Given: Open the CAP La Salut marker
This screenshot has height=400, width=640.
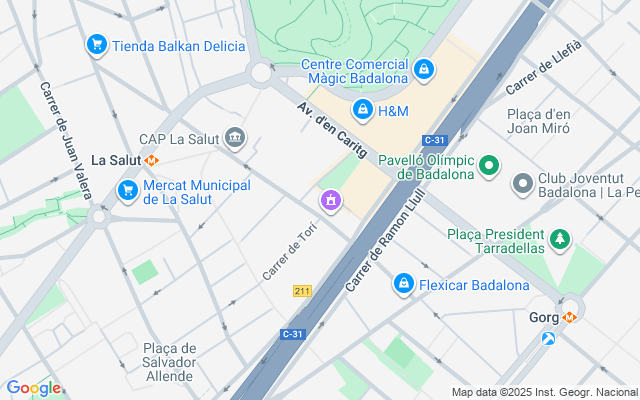Looking at the screenshot, I should coord(235,138).
